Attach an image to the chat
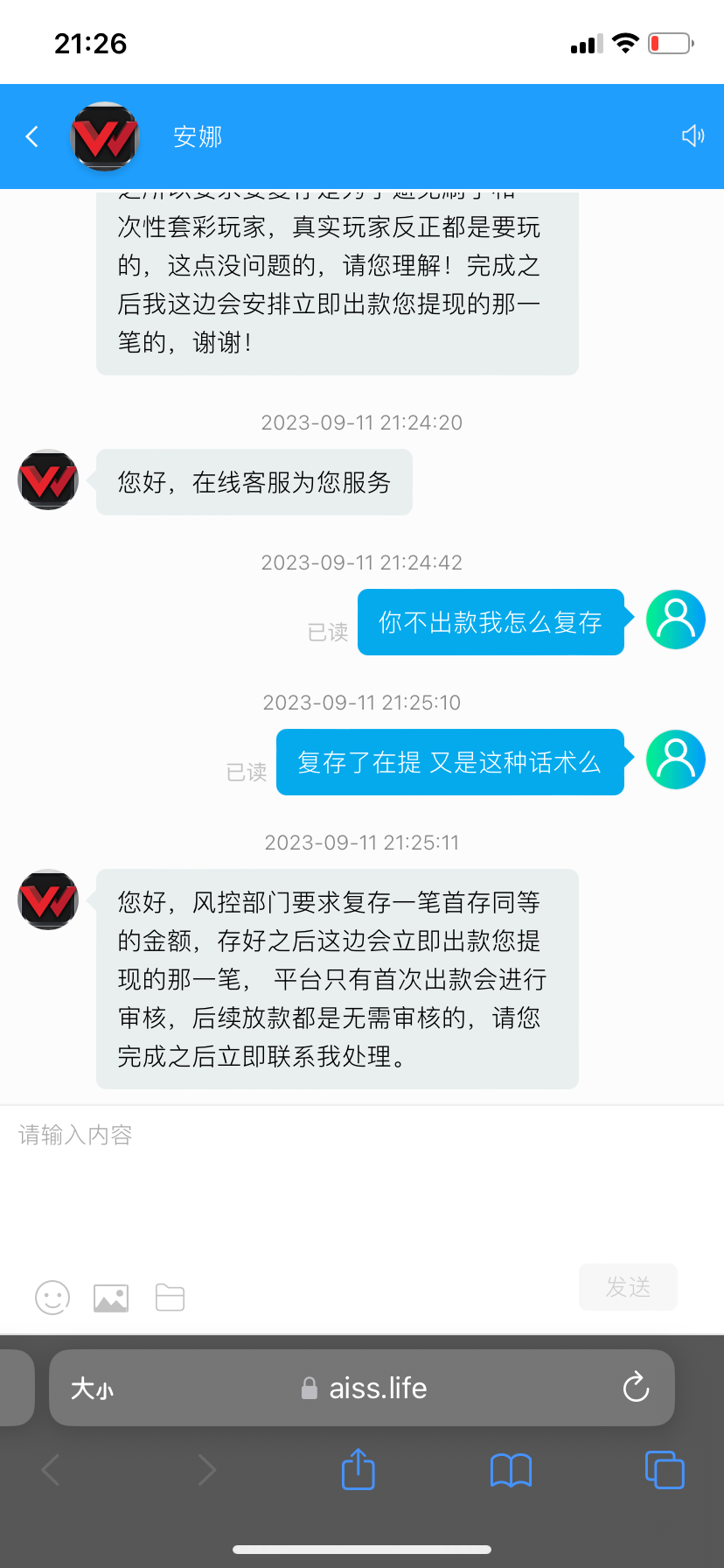Viewport: 724px width, 1568px height. coord(111,1297)
